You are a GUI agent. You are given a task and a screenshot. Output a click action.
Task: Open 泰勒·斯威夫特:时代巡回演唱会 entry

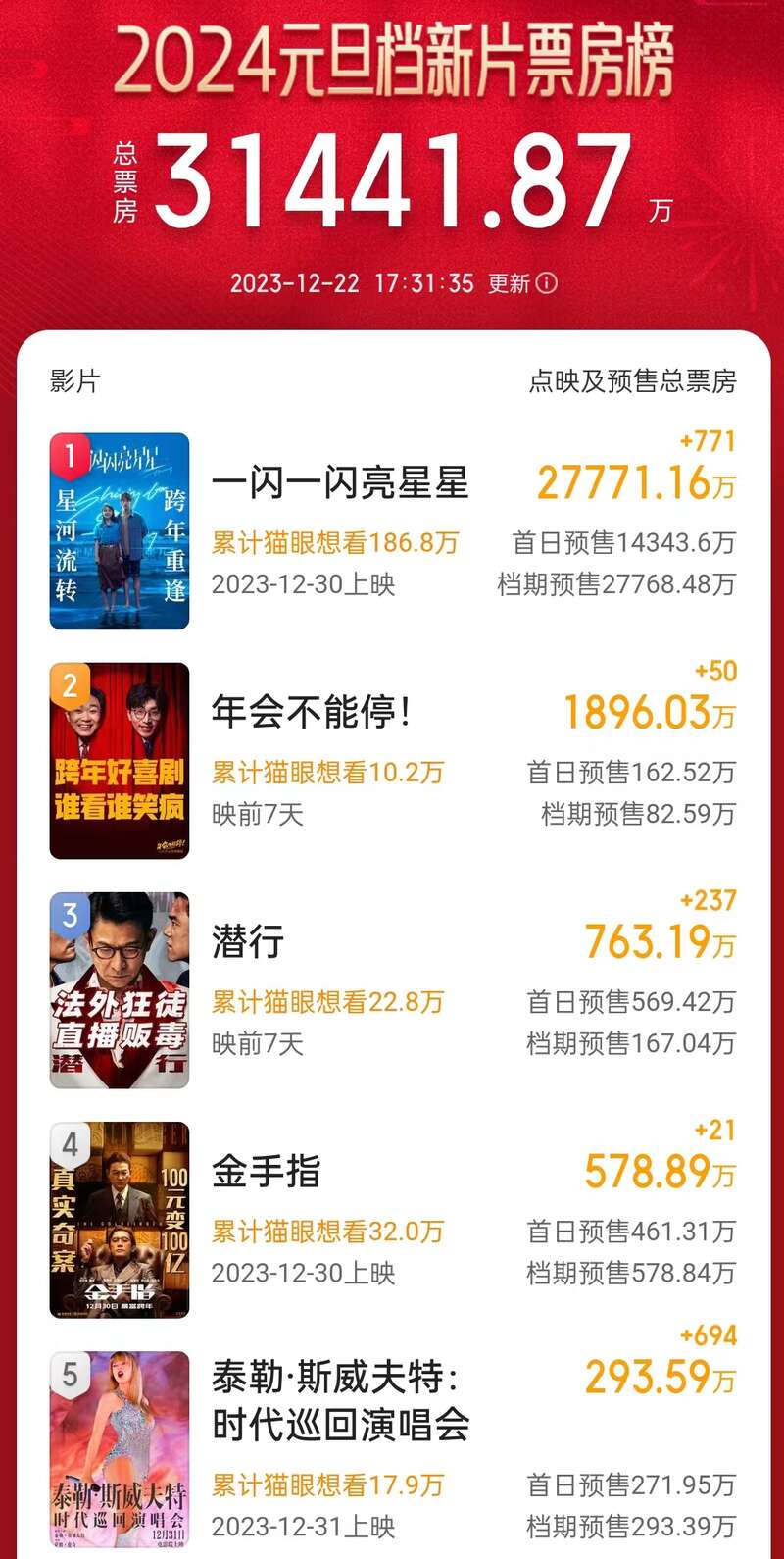tap(340, 1400)
